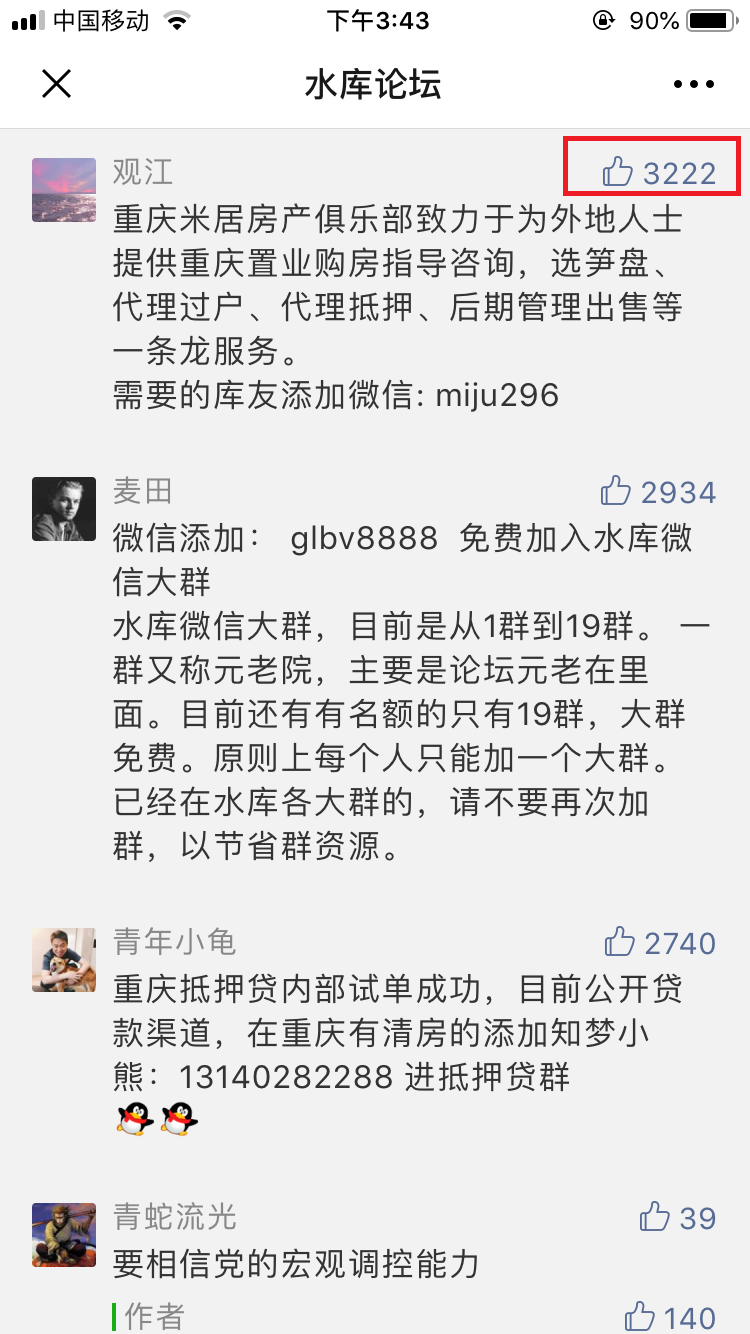Close the 水库论坛 page
Viewport: 750px width, 1334px height.
pyautogui.click(x=57, y=84)
